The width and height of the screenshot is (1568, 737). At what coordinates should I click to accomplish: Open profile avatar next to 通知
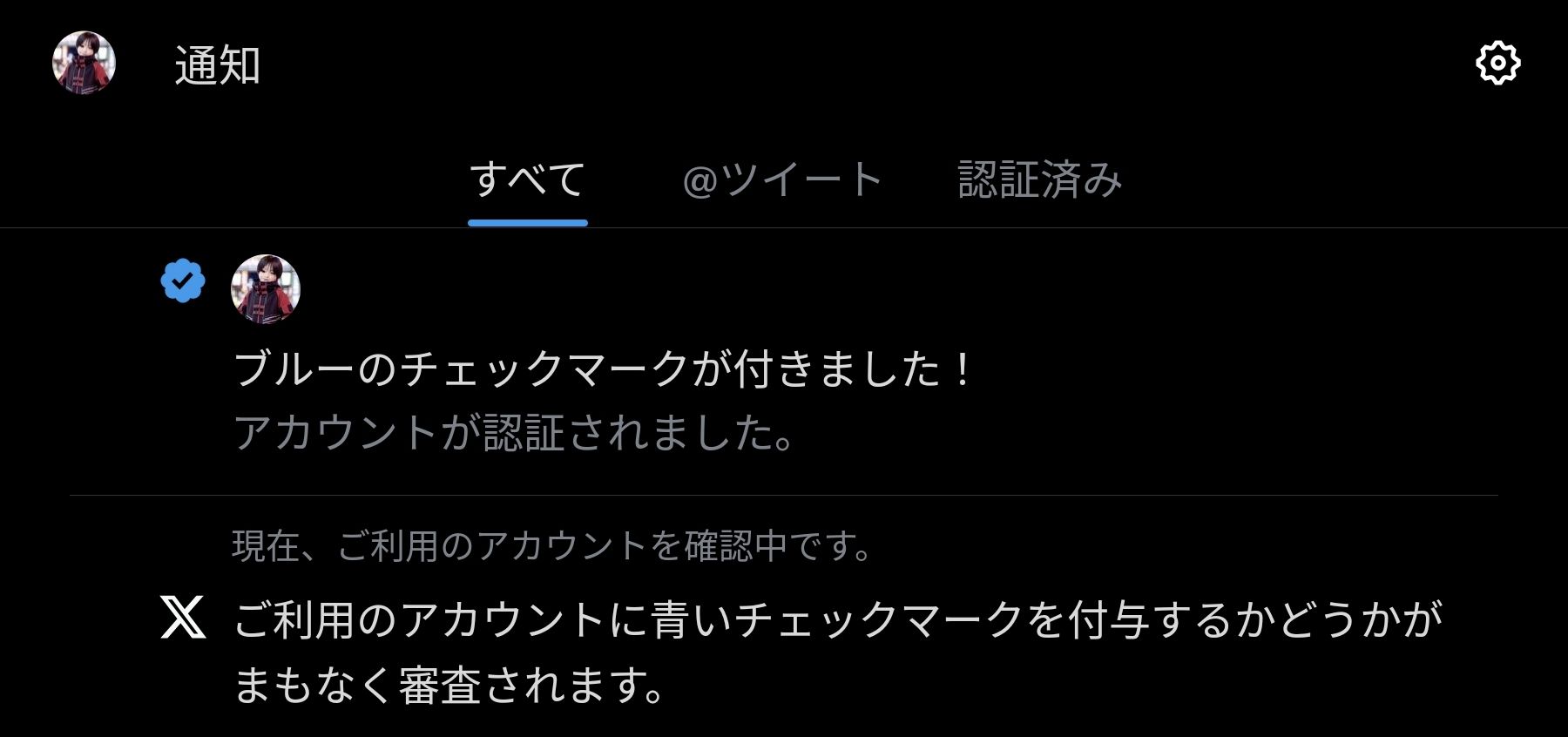point(84,63)
